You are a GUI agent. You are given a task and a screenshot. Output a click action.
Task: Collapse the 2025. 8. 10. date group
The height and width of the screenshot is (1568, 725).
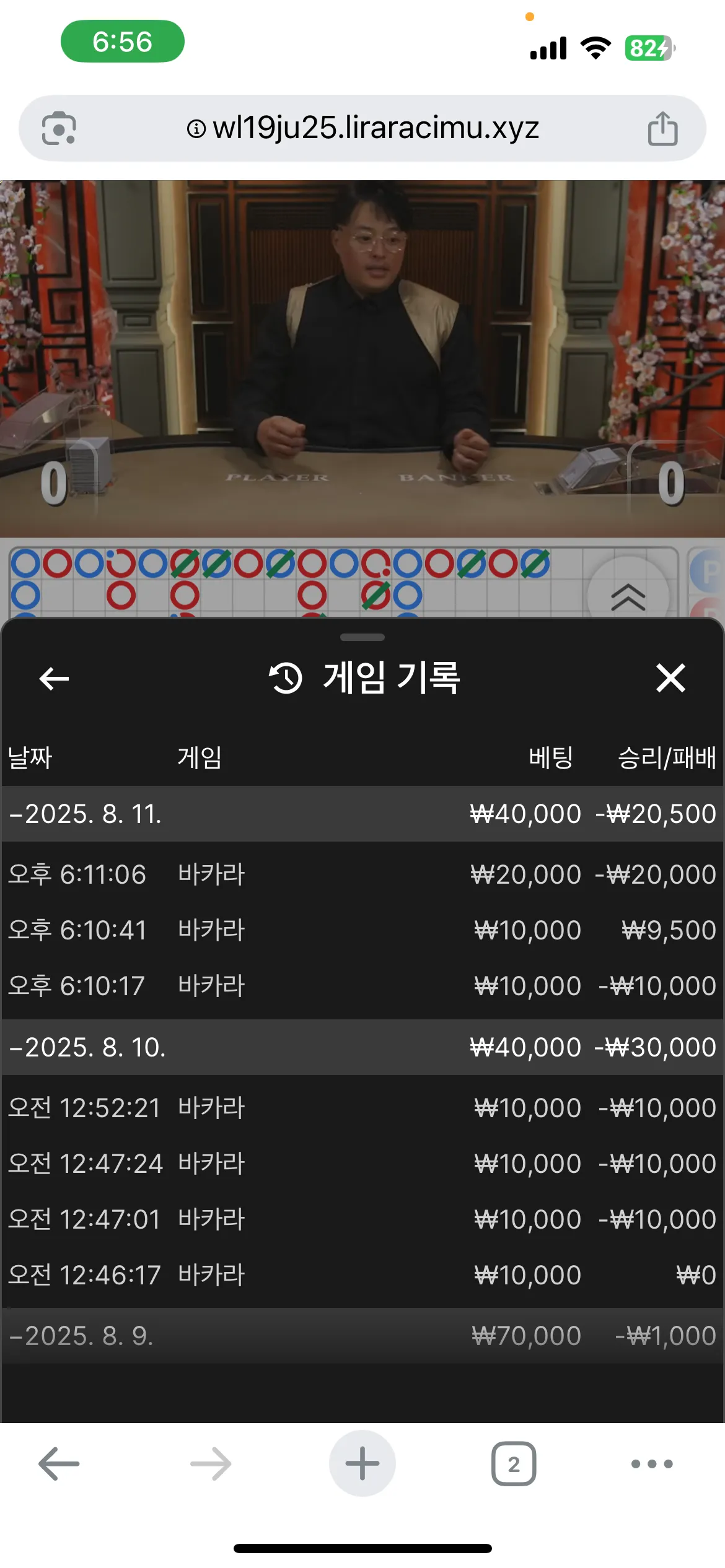(362, 1047)
